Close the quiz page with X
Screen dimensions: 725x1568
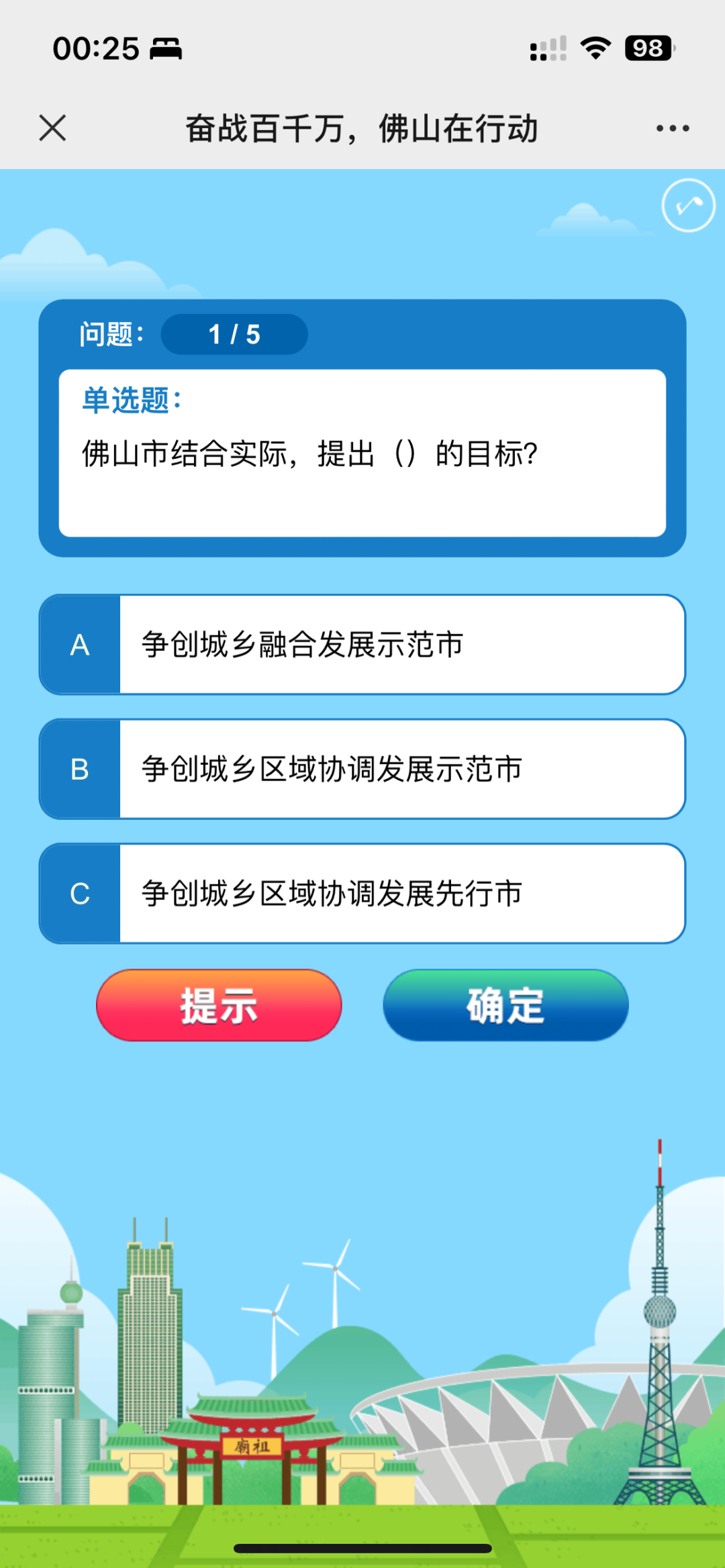click(x=52, y=127)
